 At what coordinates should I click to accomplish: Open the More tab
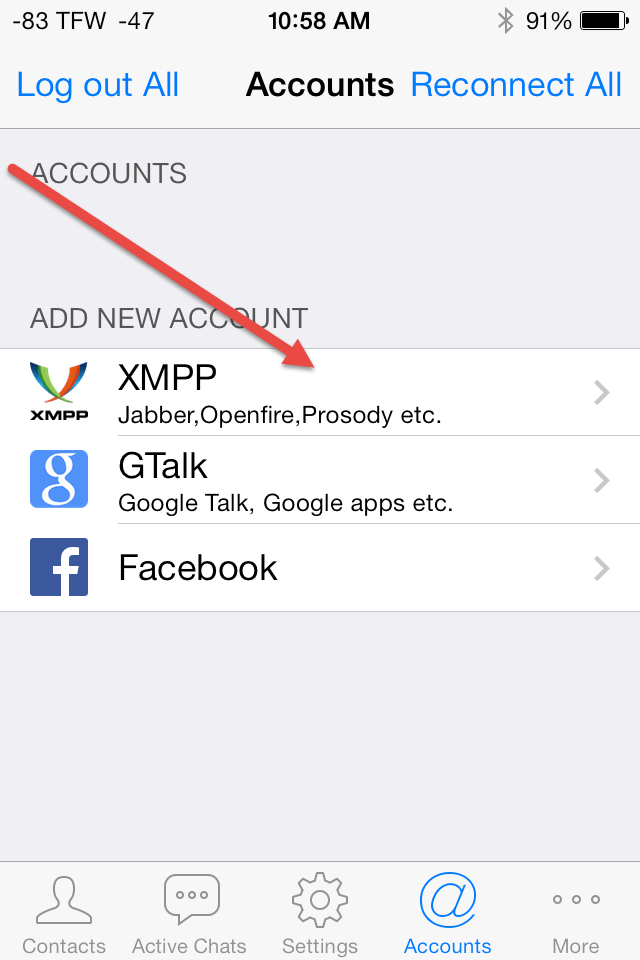click(x=575, y=912)
